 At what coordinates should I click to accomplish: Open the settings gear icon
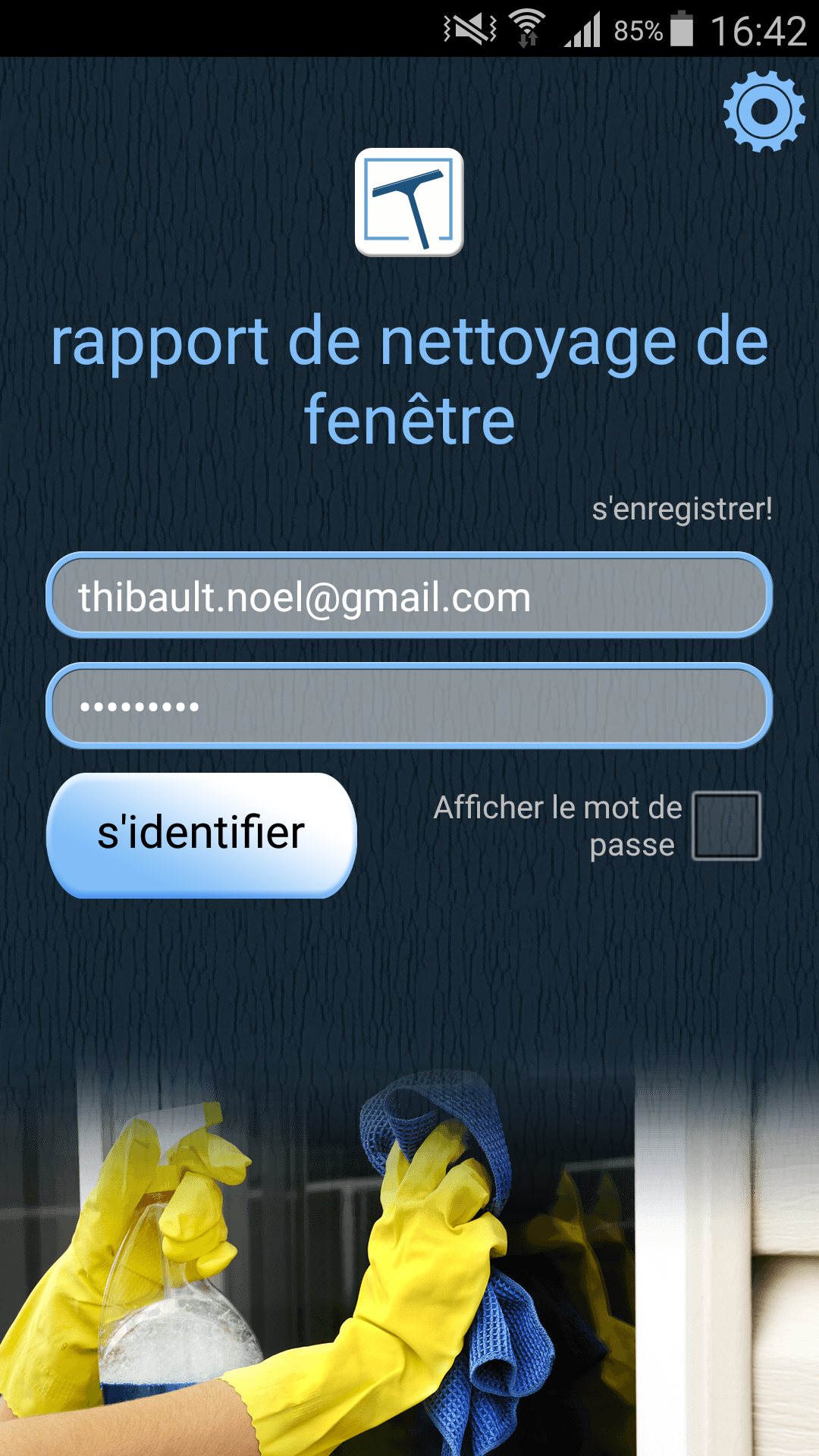(764, 111)
